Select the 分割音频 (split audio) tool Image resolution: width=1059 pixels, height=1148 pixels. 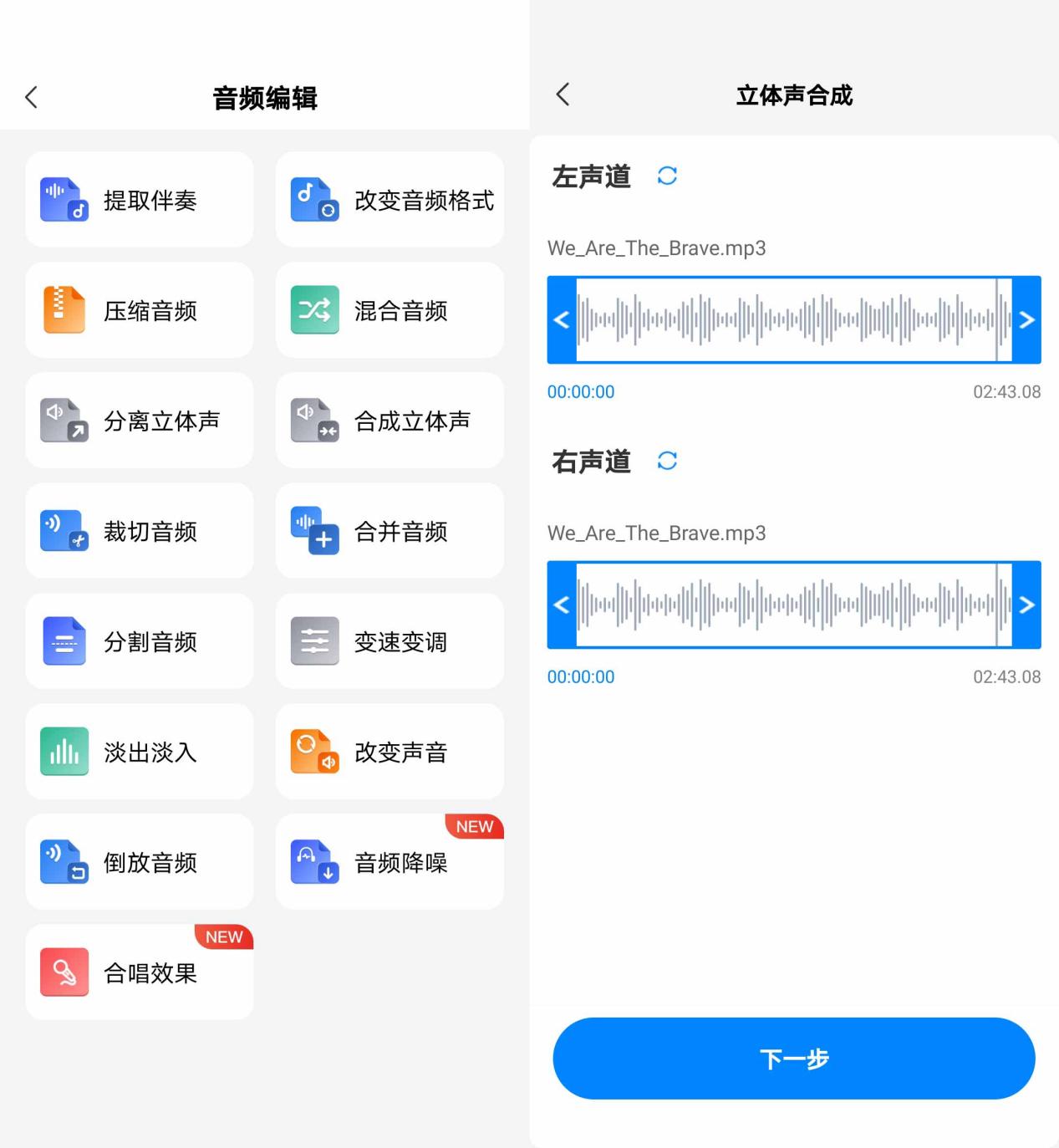[x=139, y=641]
